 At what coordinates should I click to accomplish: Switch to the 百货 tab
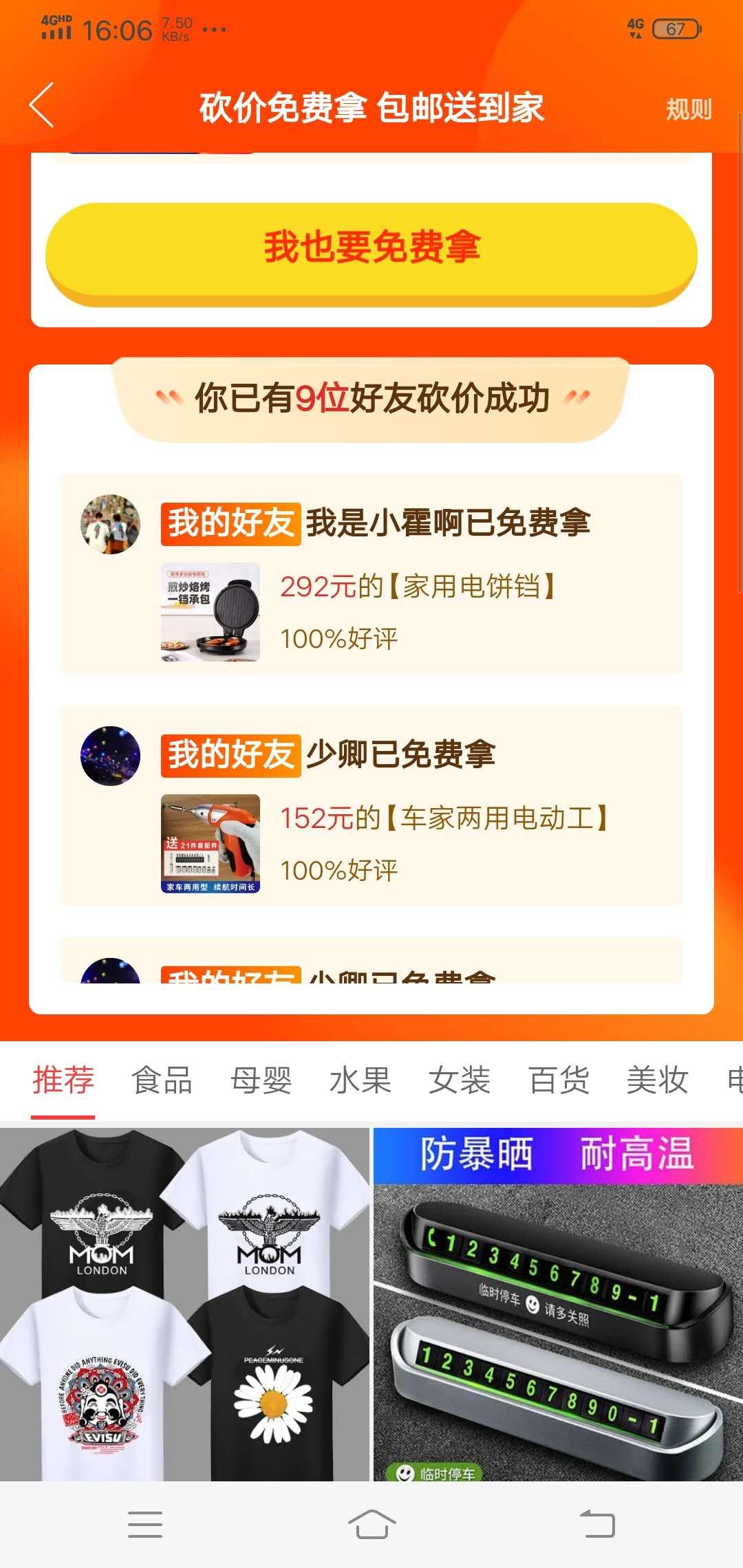coord(559,1080)
